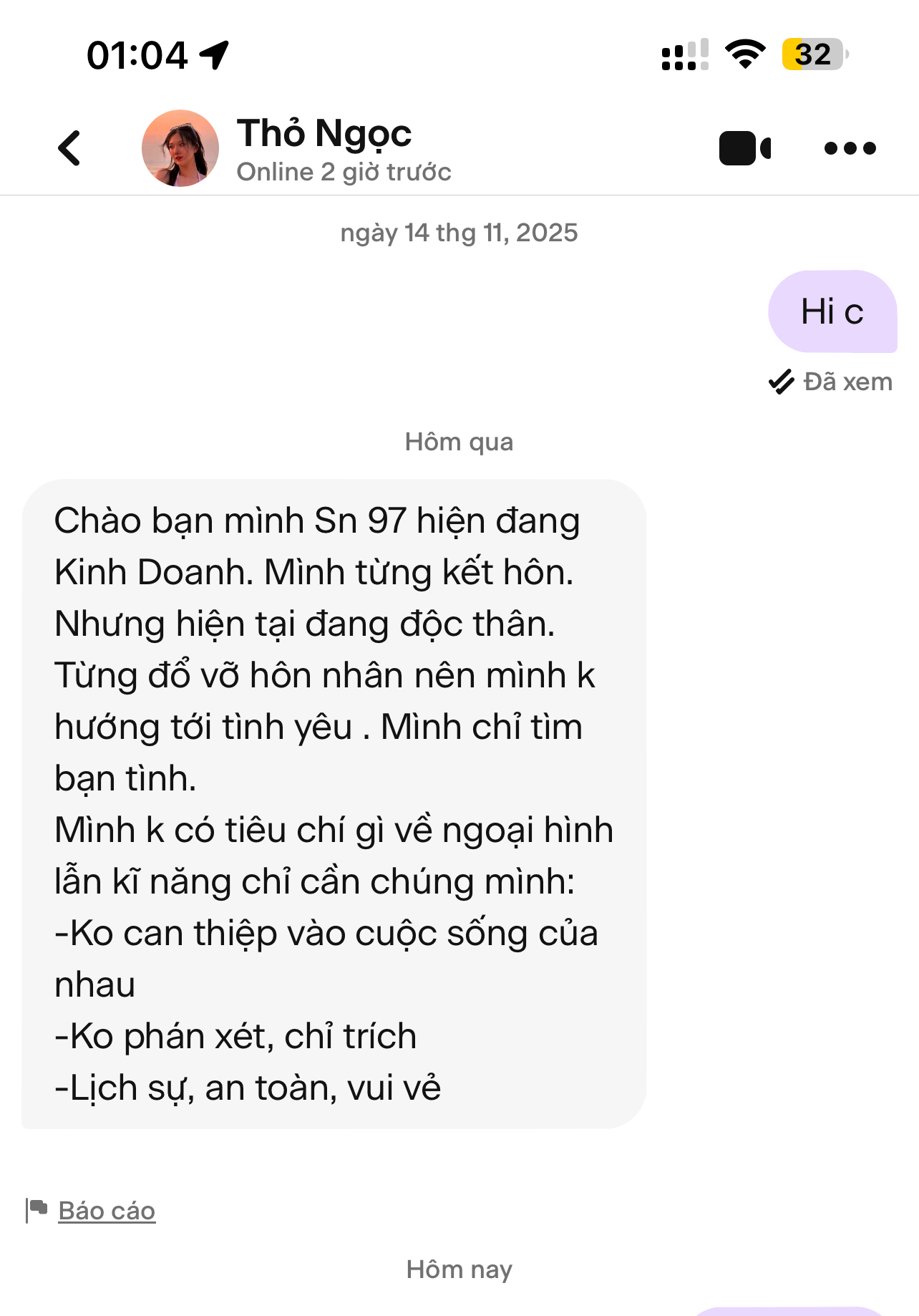Viewport: 919px width, 1316px height.
Task: Start a video call with Thỏ Ngọc
Action: (744, 148)
